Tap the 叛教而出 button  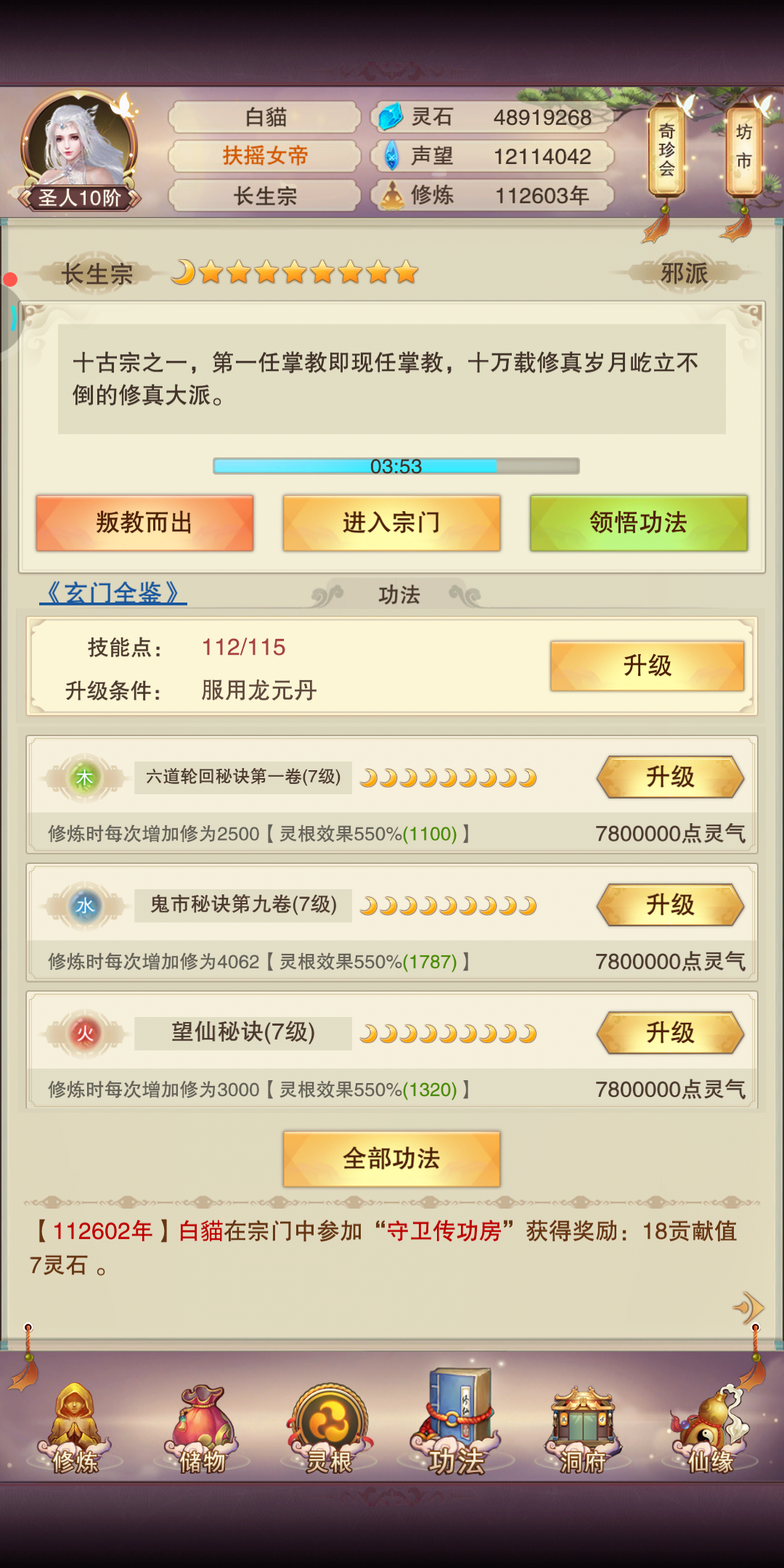click(x=144, y=523)
